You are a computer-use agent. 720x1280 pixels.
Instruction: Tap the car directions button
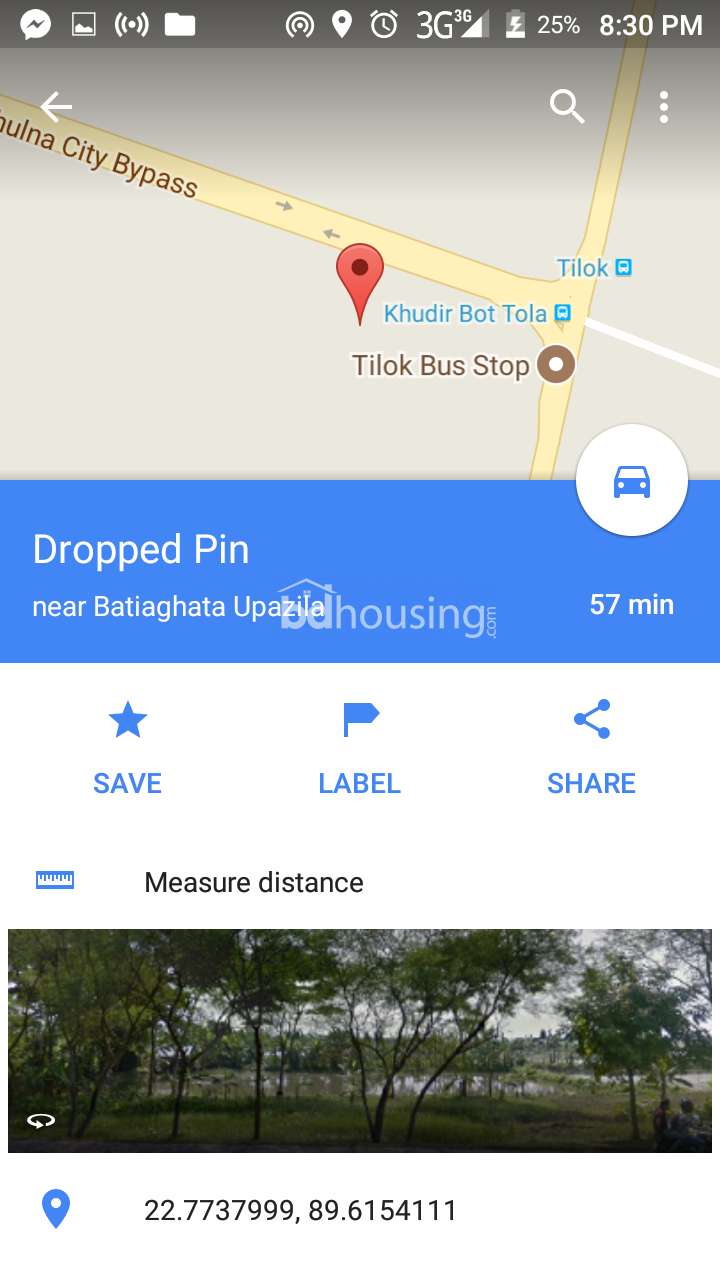coord(632,481)
